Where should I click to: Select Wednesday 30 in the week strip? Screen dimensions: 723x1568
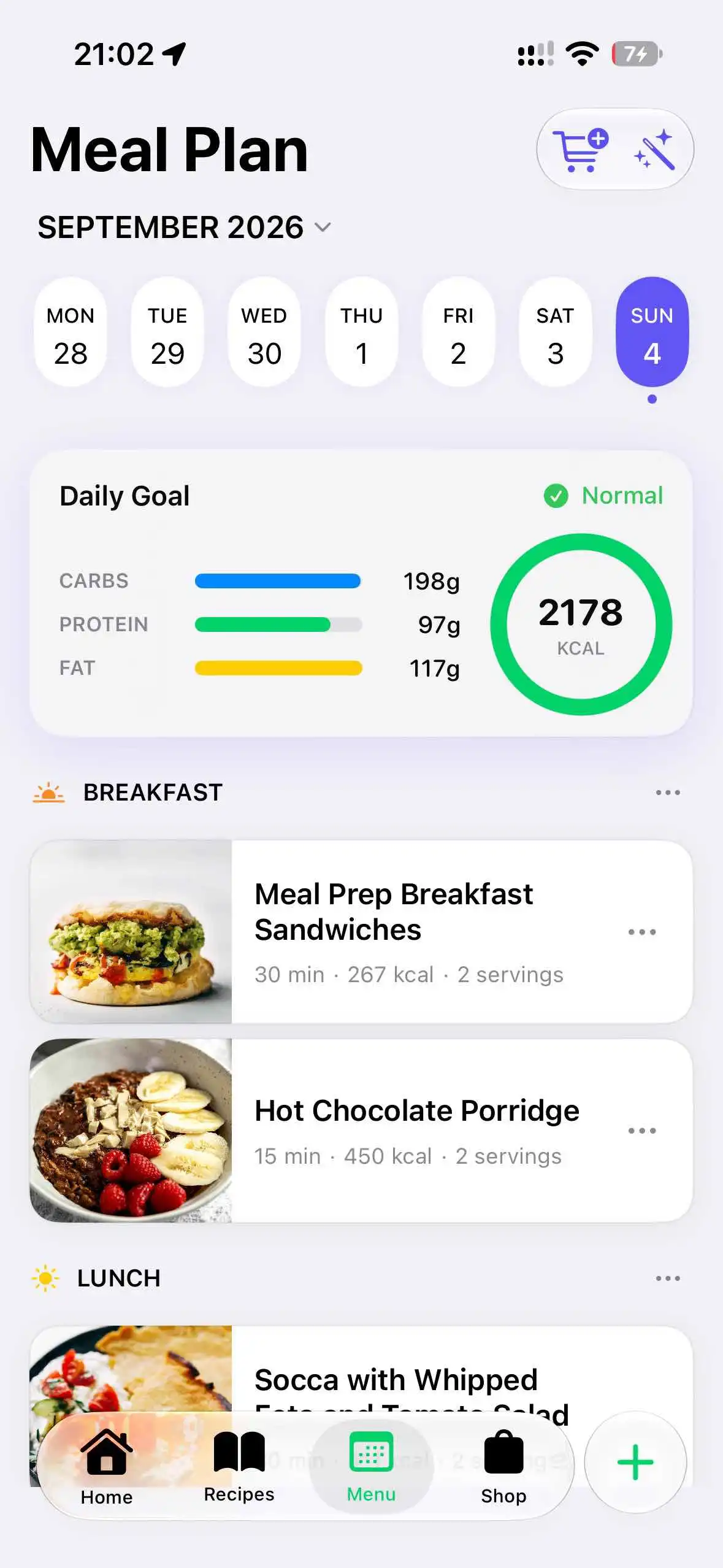pos(264,332)
